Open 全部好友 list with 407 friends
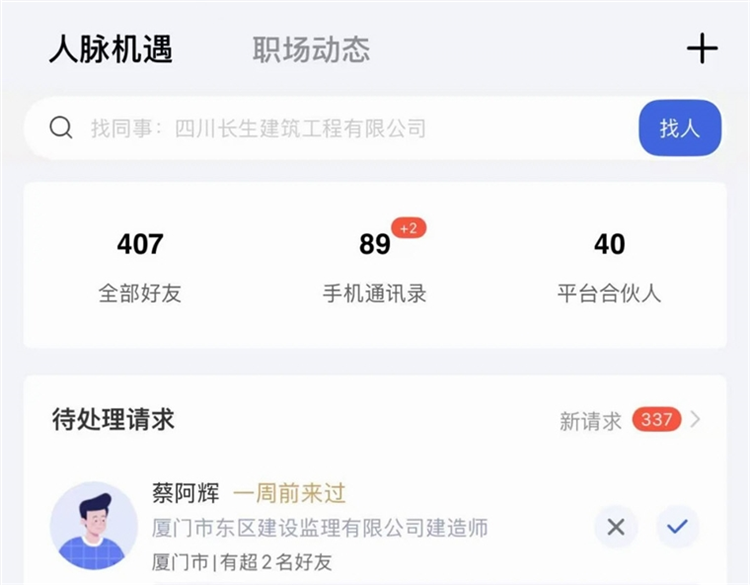Image resolution: width=750 pixels, height=585 pixels. [x=139, y=266]
